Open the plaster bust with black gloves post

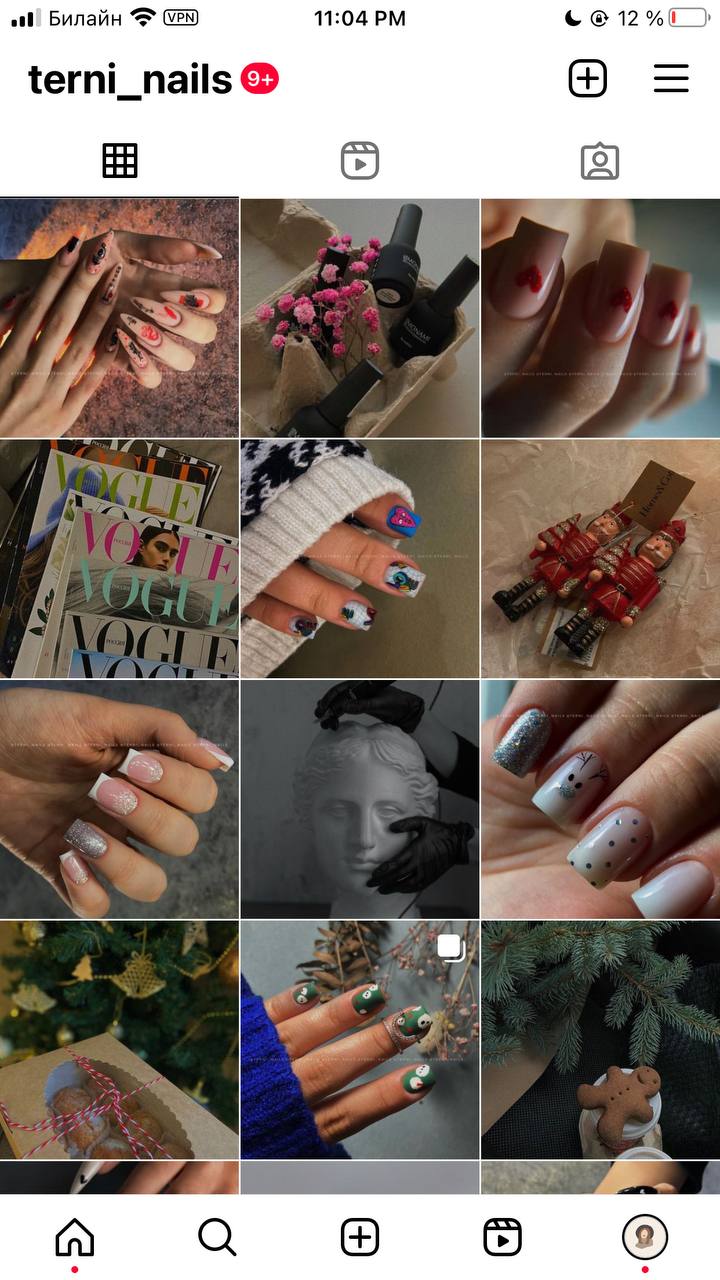coord(360,800)
